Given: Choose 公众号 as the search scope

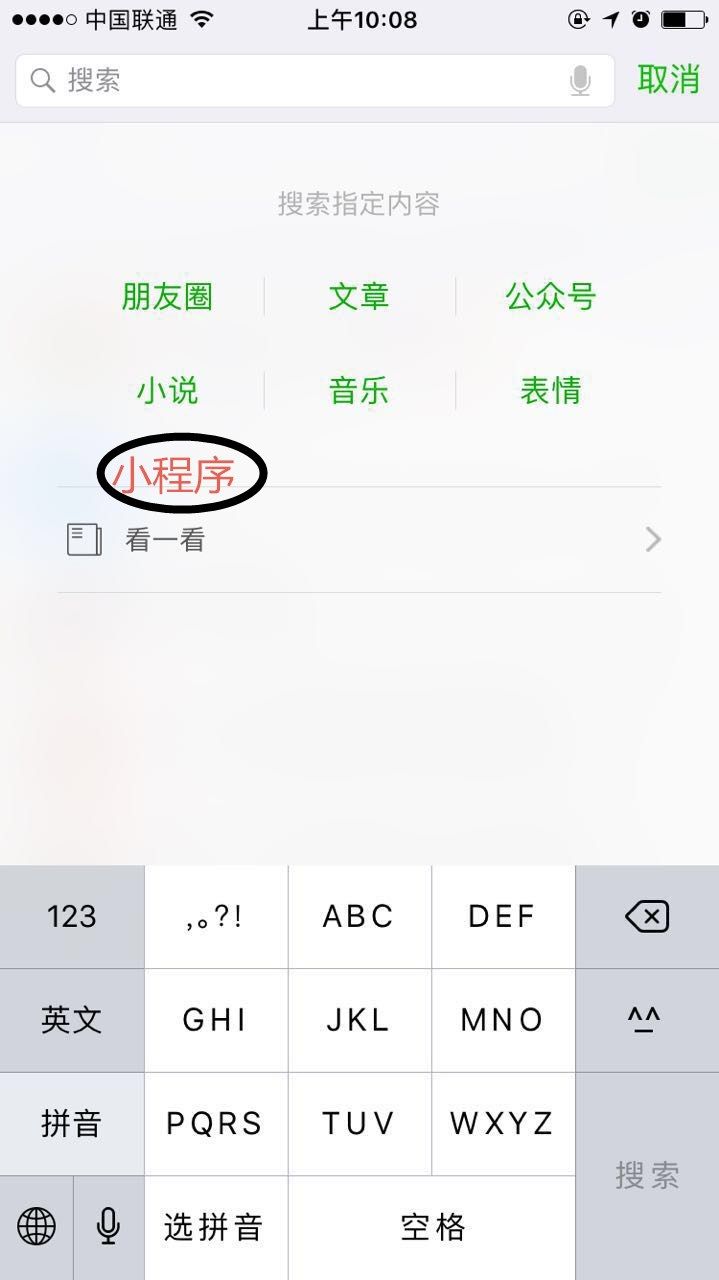Looking at the screenshot, I should coord(550,297).
